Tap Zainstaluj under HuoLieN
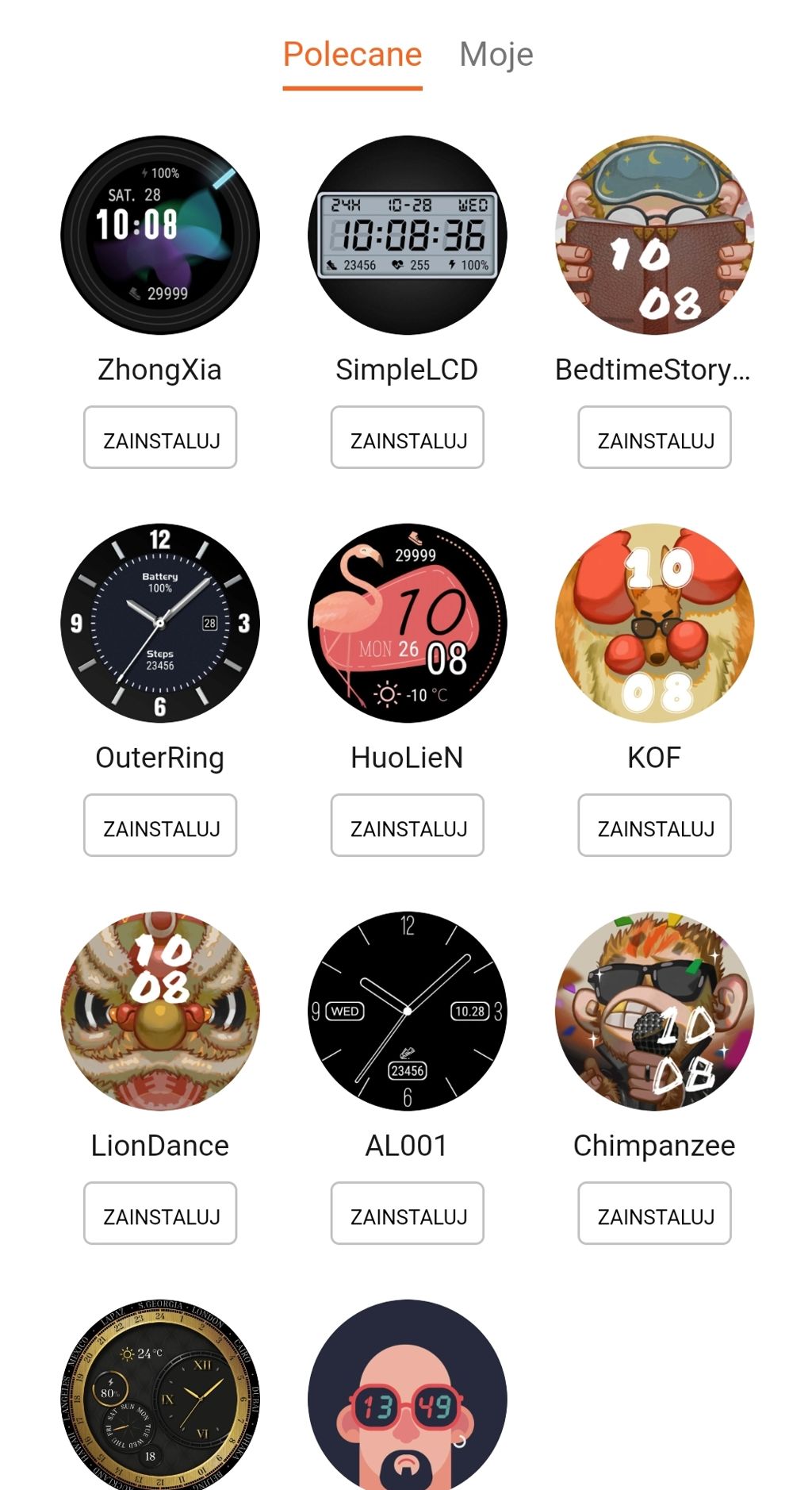This screenshot has height=1490, width=812. (407, 826)
